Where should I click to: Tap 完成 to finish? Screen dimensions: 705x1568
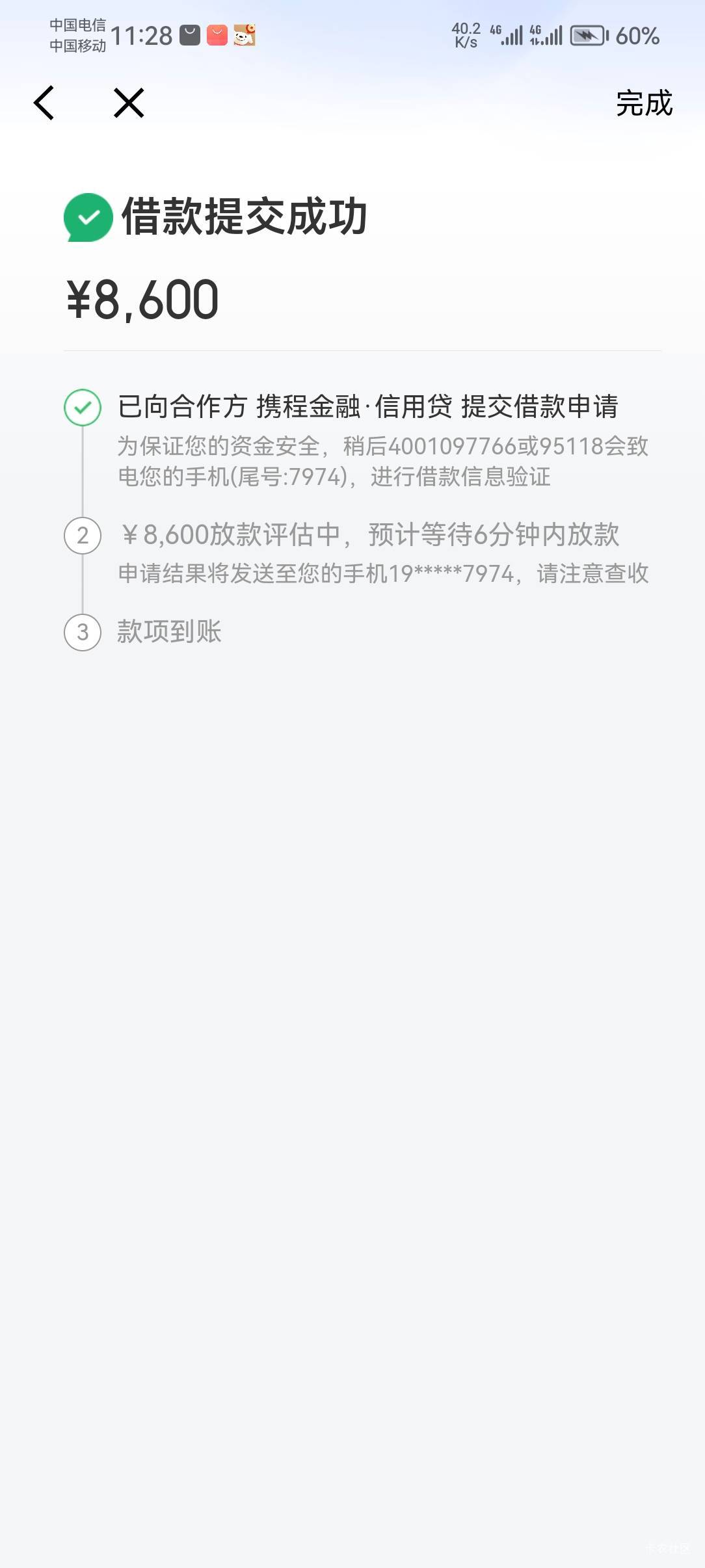coord(644,103)
